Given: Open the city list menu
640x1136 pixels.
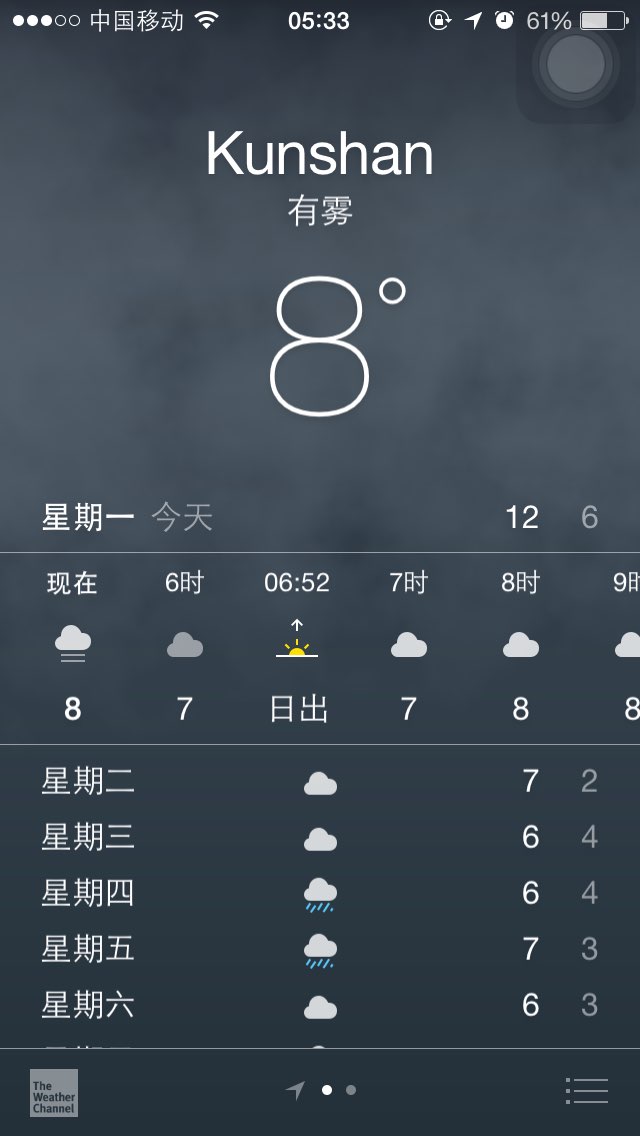Looking at the screenshot, I should (x=586, y=1090).
